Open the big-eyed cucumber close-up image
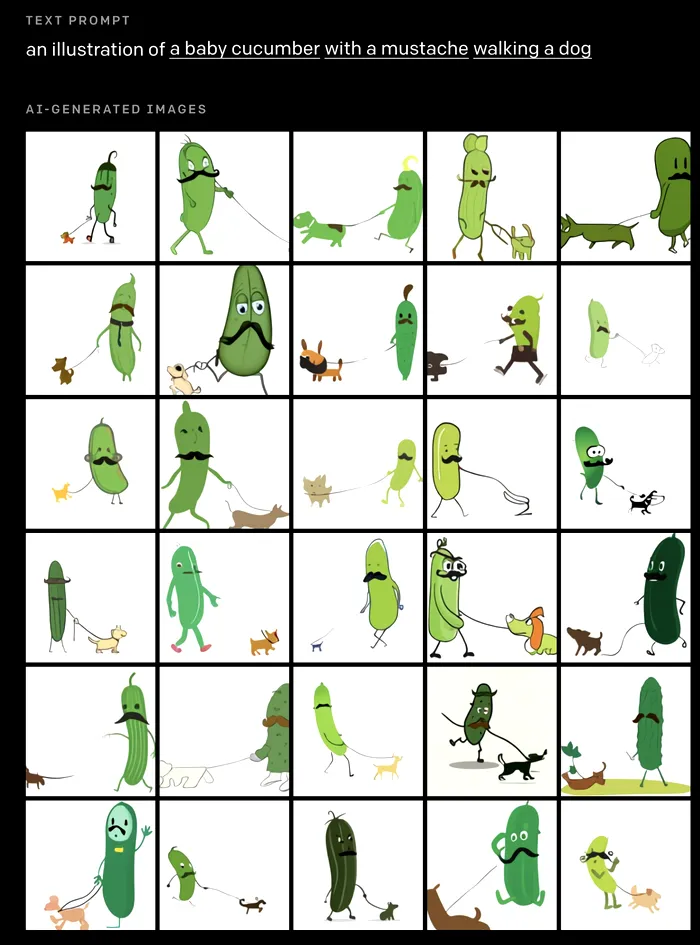 [x=224, y=330]
